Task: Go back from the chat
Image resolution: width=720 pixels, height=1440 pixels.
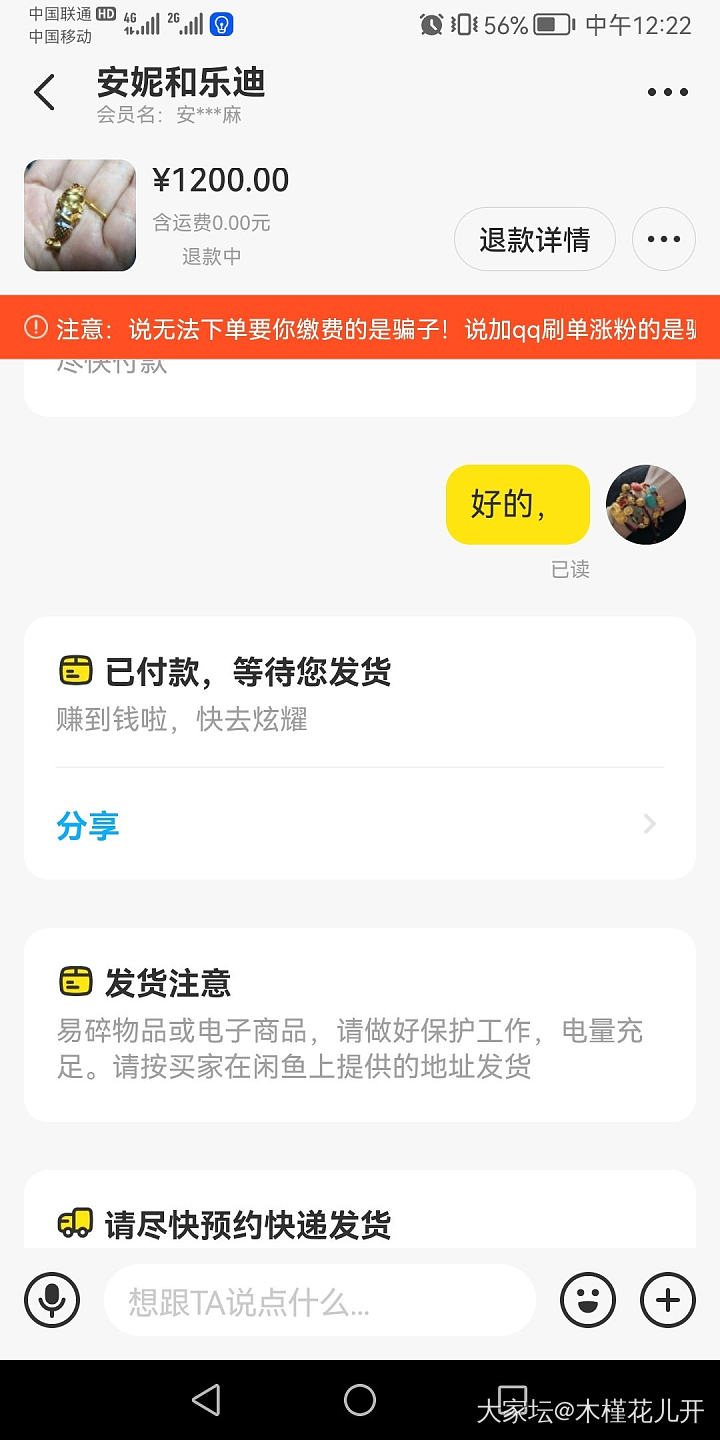Action: click(x=44, y=92)
